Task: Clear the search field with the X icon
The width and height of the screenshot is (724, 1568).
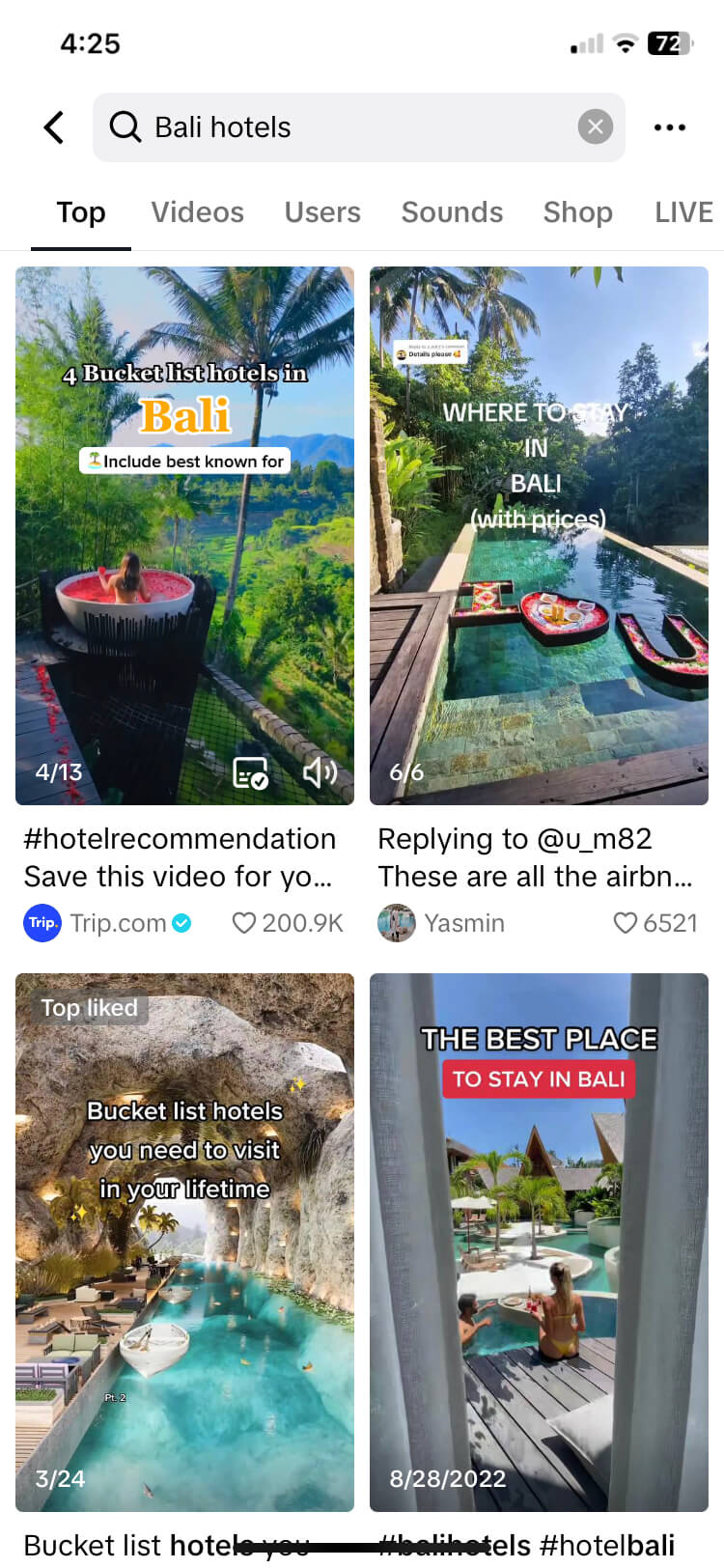Action: click(596, 126)
